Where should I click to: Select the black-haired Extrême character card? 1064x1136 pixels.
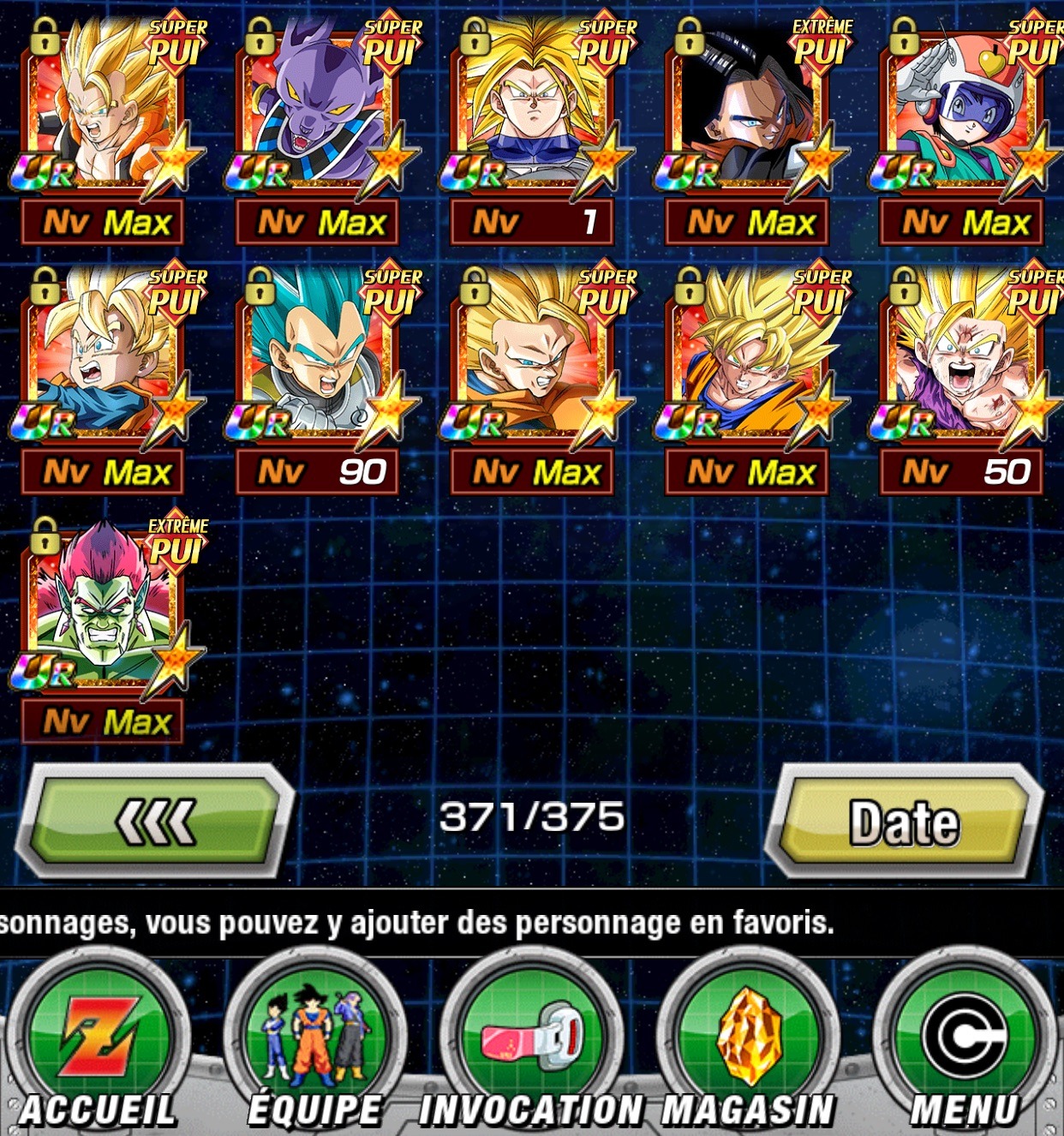[x=748, y=111]
